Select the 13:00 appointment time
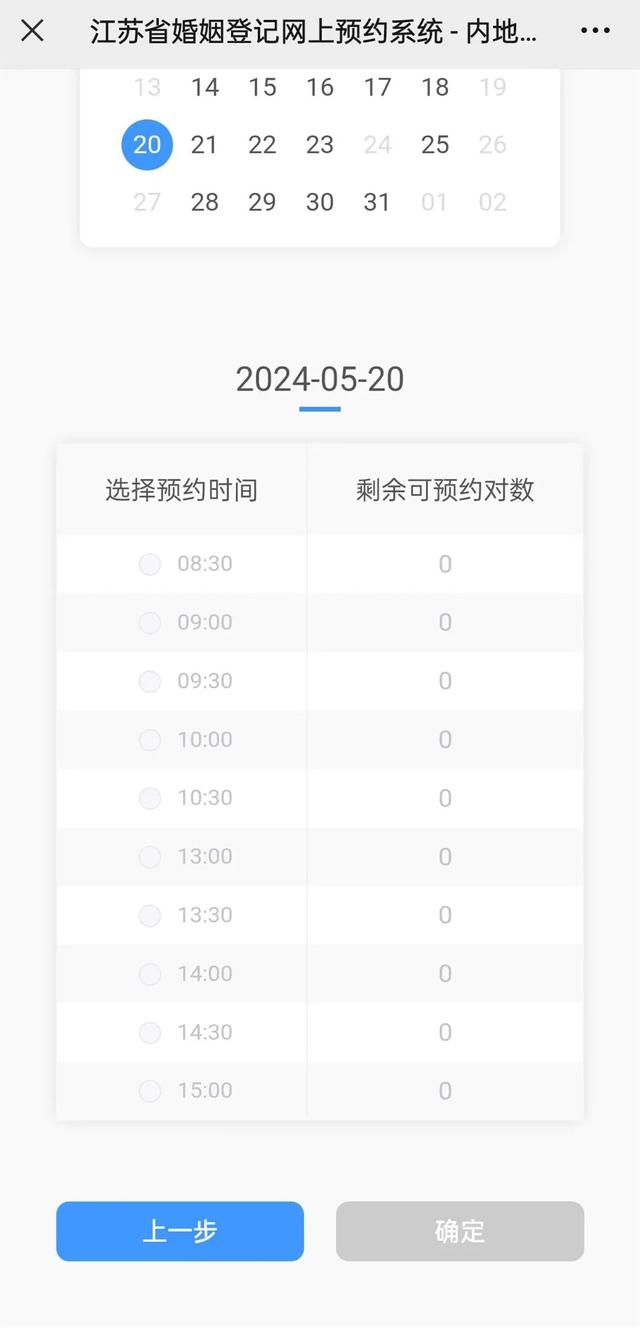640x1328 pixels. (150, 857)
